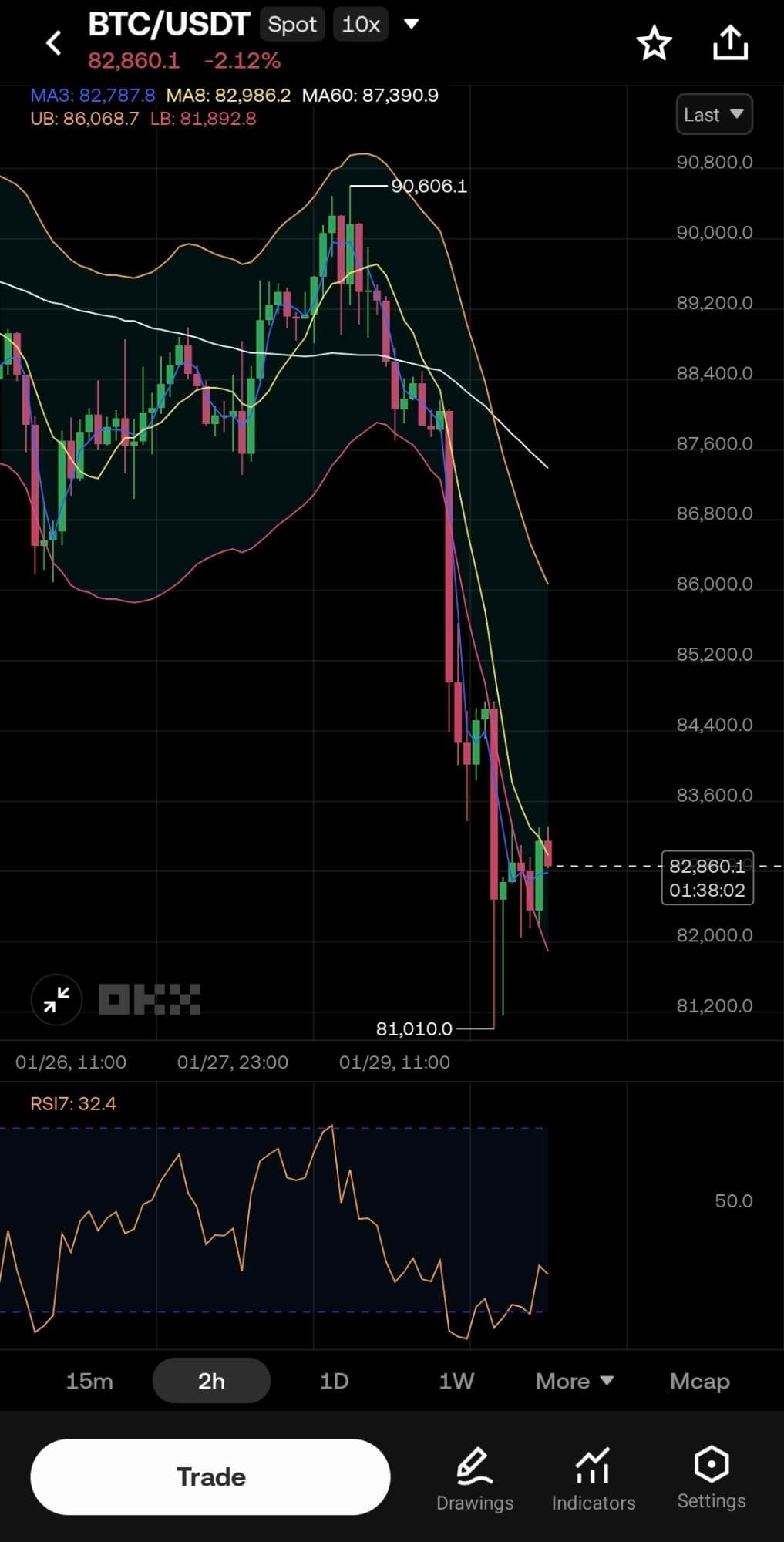Add BTC/USDT to favorites with star

click(x=654, y=43)
